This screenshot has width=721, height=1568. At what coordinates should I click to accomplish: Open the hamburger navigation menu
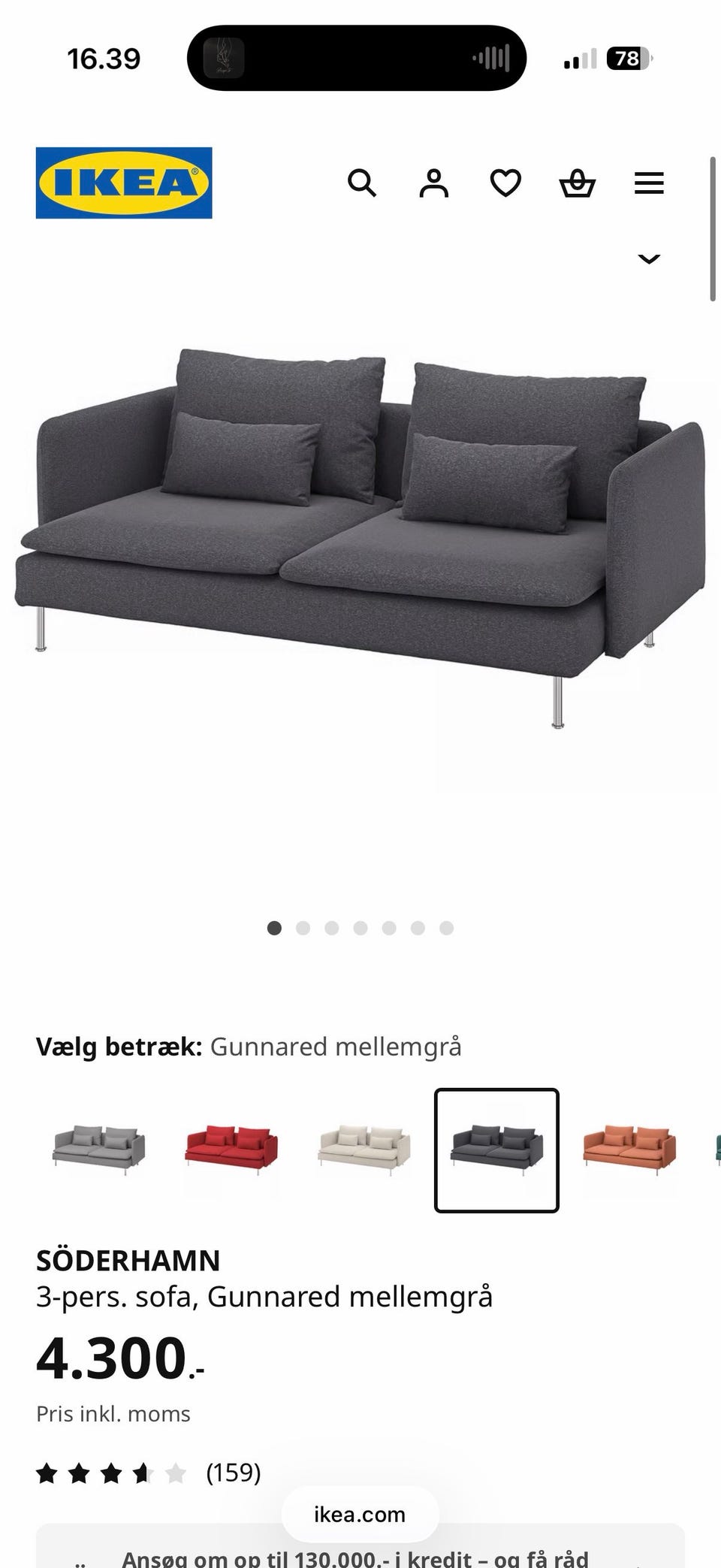[648, 183]
